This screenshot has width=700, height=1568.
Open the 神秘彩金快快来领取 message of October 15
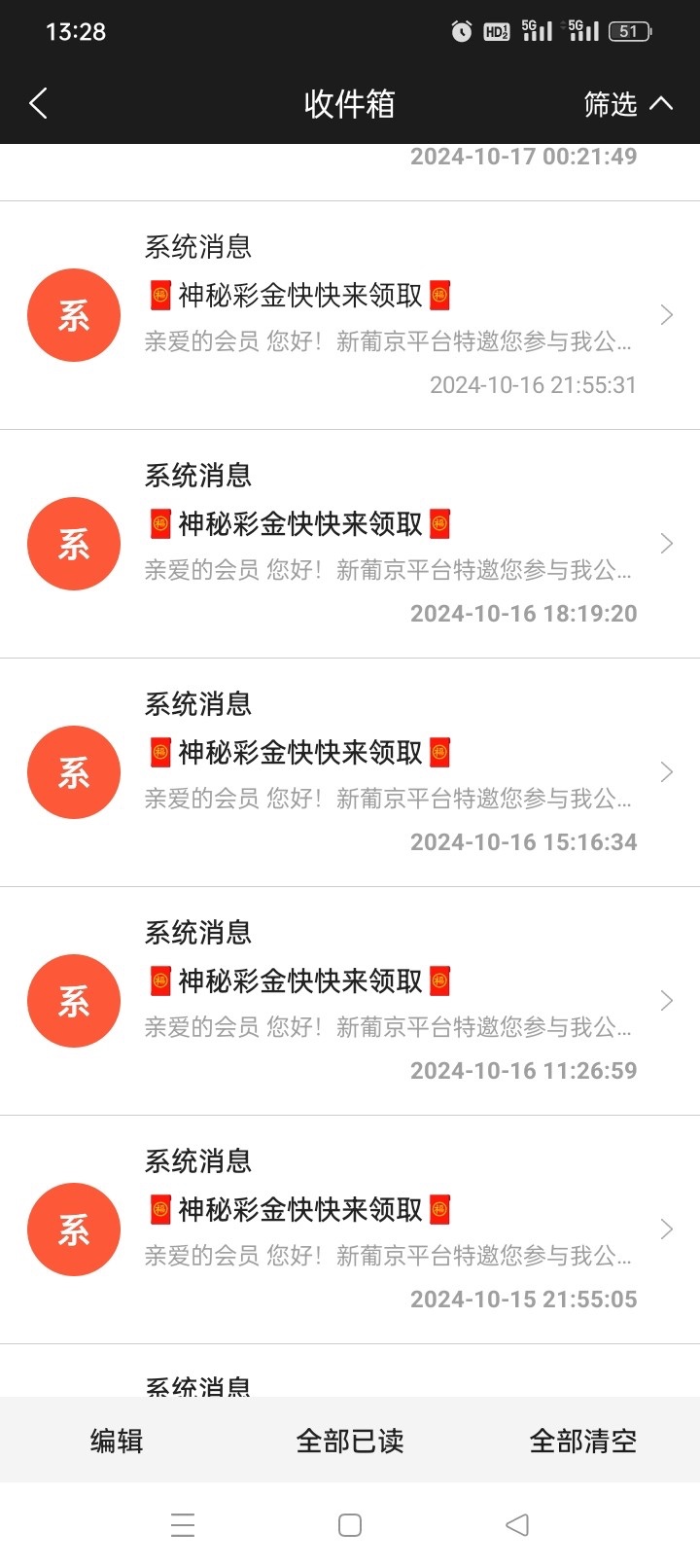click(x=299, y=1209)
